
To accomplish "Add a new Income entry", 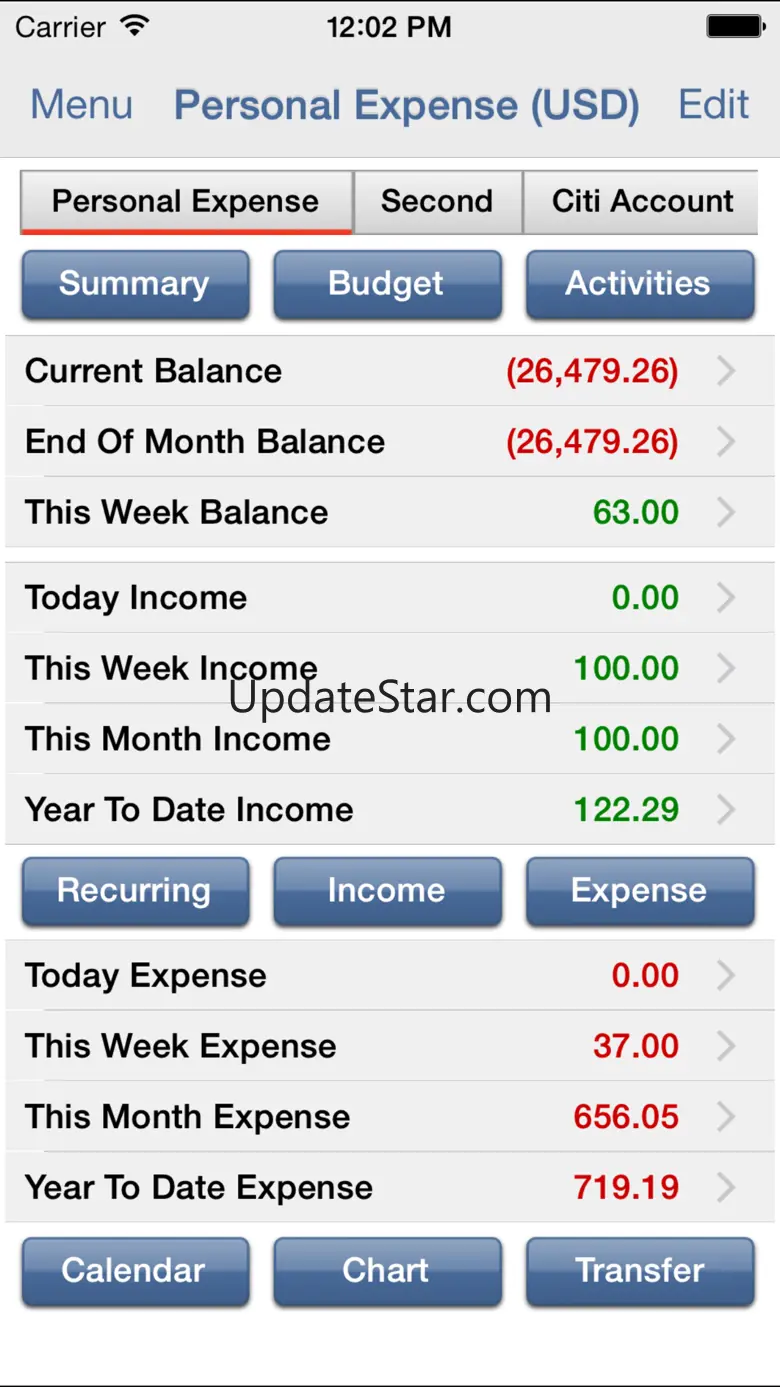I will click(x=387, y=890).
